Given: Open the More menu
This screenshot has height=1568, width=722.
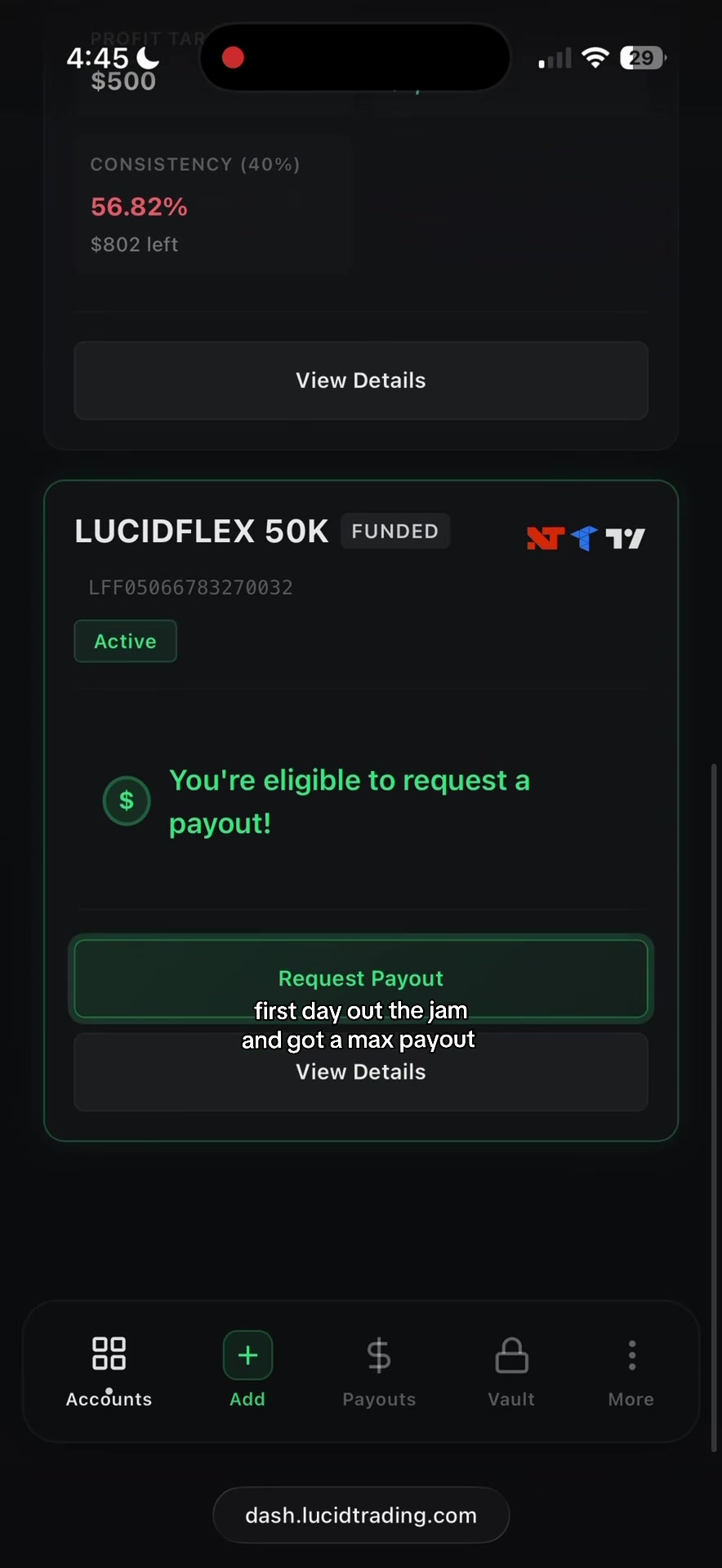Looking at the screenshot, I should (631, 1372).
